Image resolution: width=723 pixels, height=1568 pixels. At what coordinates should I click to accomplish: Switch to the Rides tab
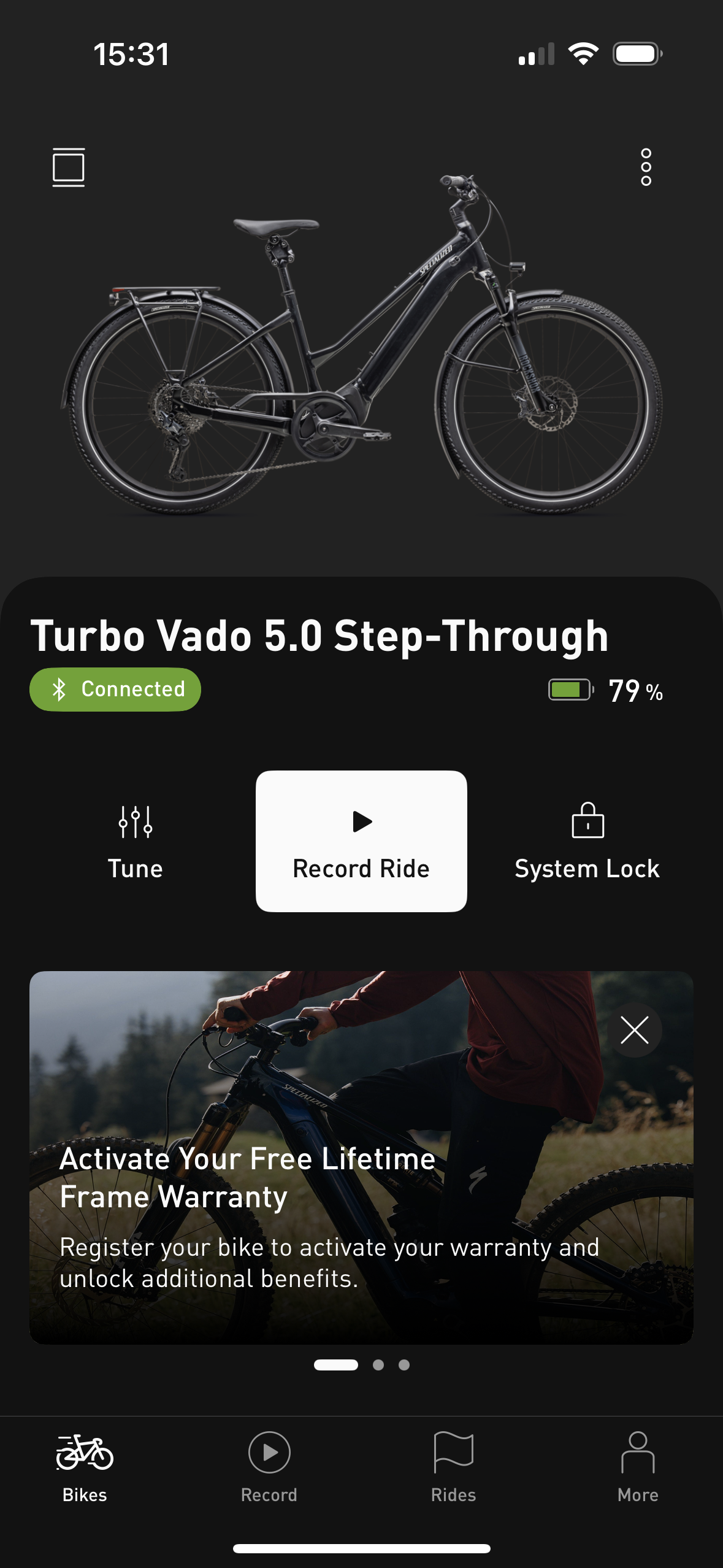453,1466
